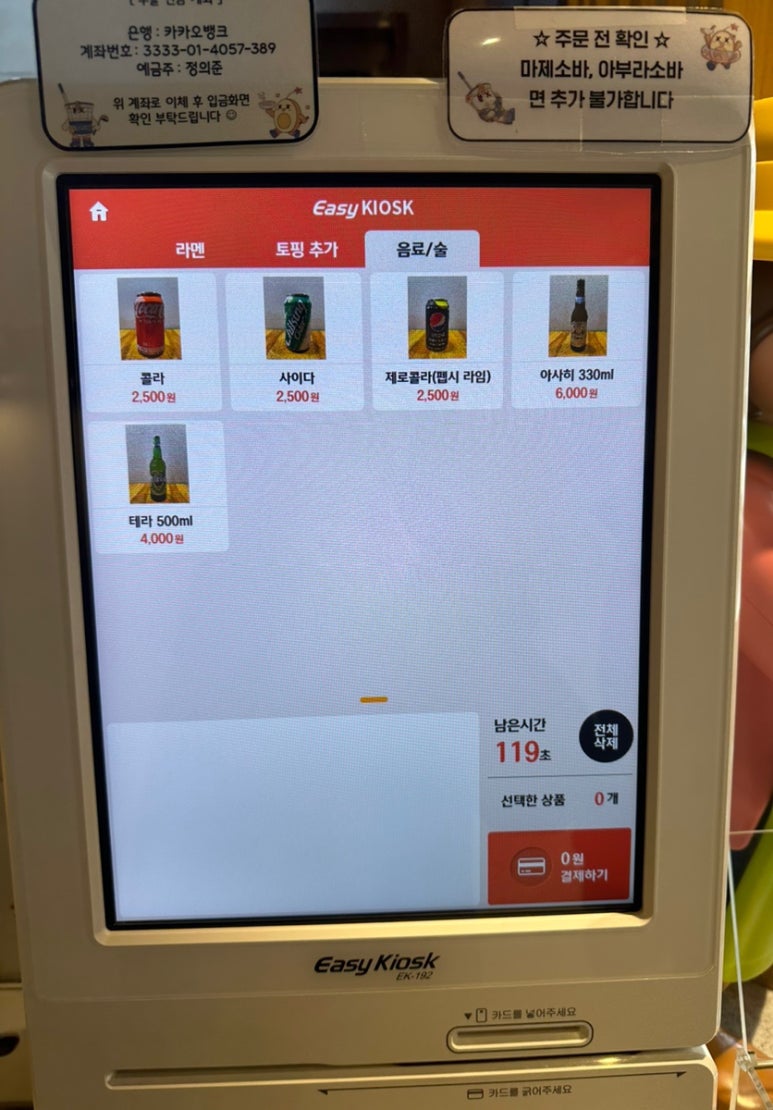Switch to the 토핑 추가 tab
Viewport: 773px width, 1110px height.
307,251
